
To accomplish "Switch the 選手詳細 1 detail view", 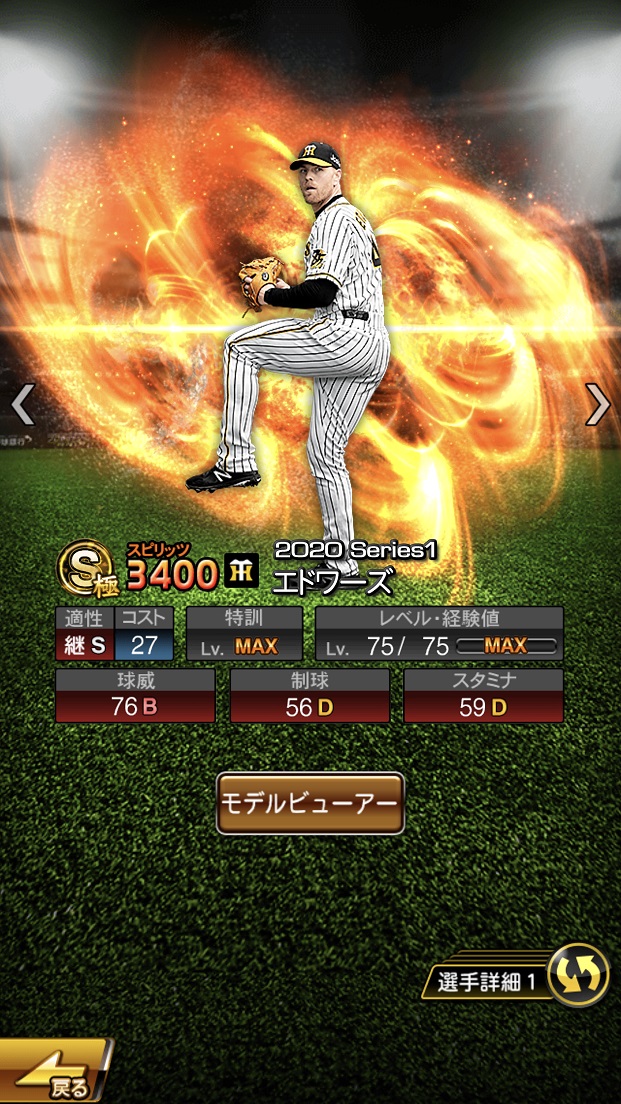I will (x=578, y=975).
